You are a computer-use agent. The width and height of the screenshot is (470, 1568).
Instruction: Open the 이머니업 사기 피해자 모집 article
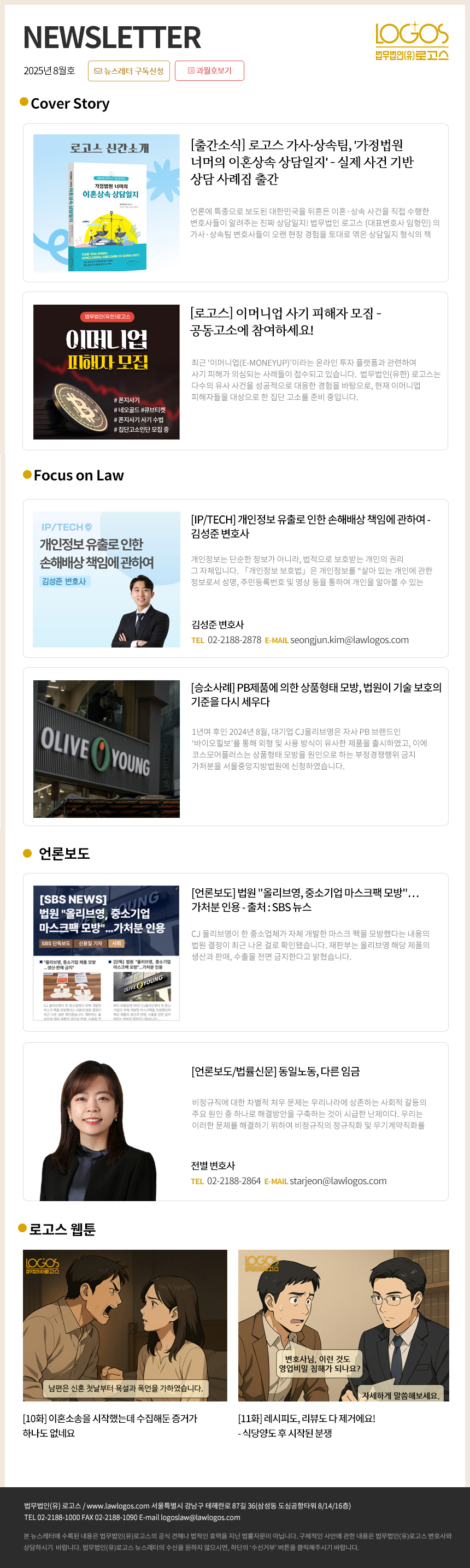tap(285, 322)
